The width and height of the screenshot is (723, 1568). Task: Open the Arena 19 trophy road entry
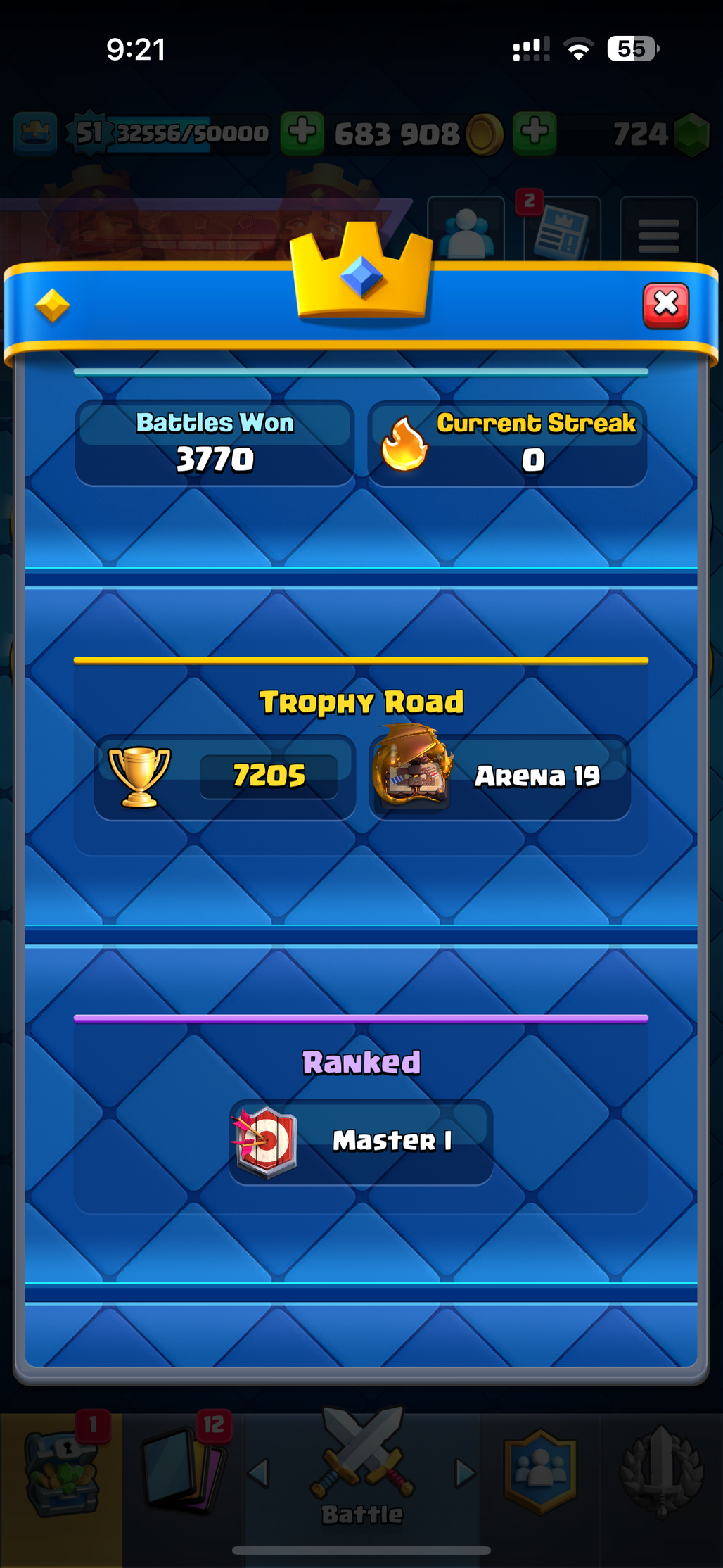[499, 777]
